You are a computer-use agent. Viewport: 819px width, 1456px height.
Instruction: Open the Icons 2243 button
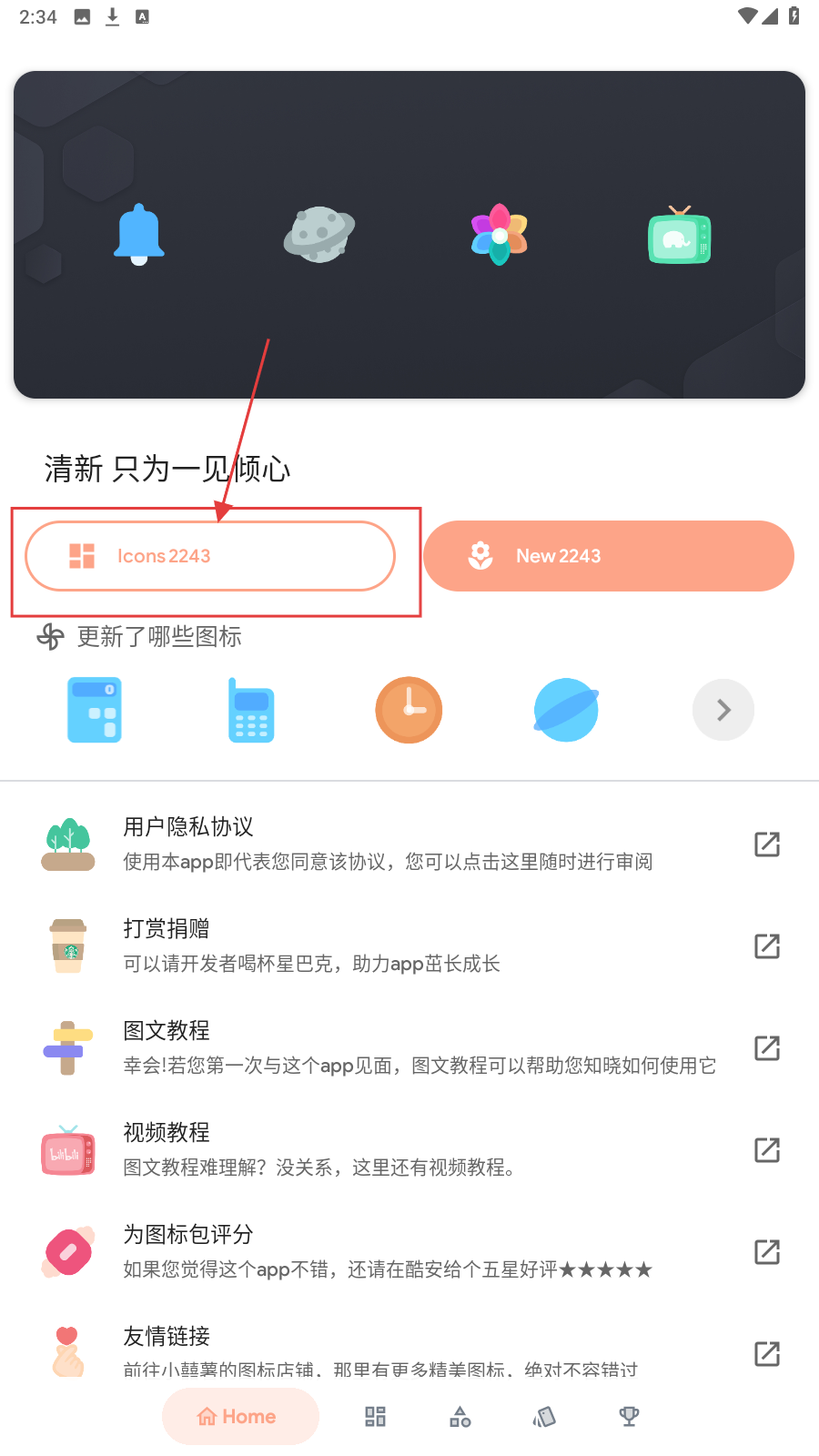click(x=210, y=556)
